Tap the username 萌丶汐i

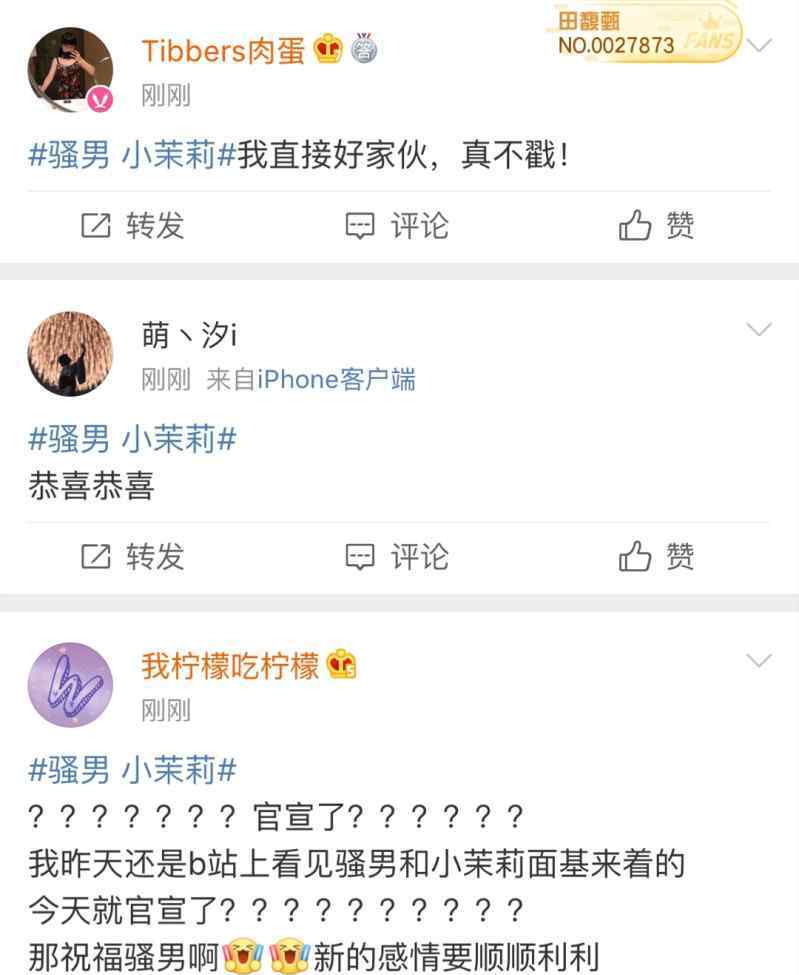(x=188, y=337)
